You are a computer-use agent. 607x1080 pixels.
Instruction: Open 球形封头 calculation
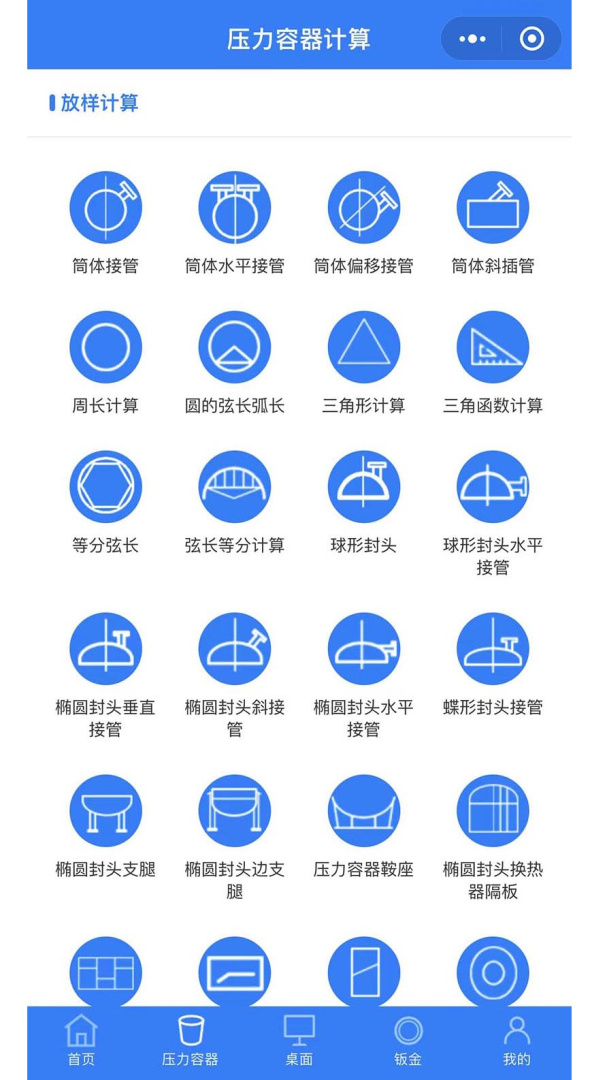tap(363, 487)
